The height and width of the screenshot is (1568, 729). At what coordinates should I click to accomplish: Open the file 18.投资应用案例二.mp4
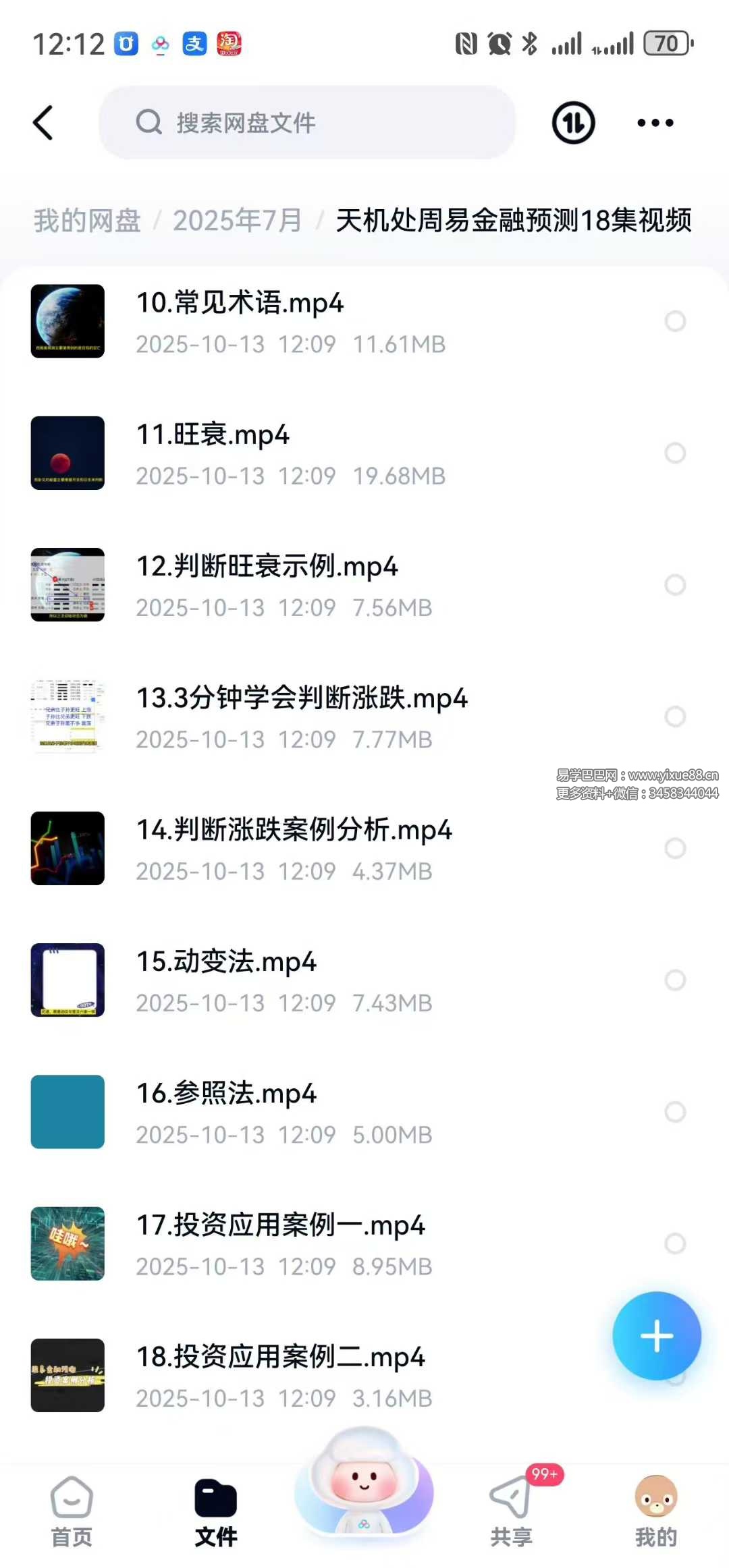click(280, 1357)
